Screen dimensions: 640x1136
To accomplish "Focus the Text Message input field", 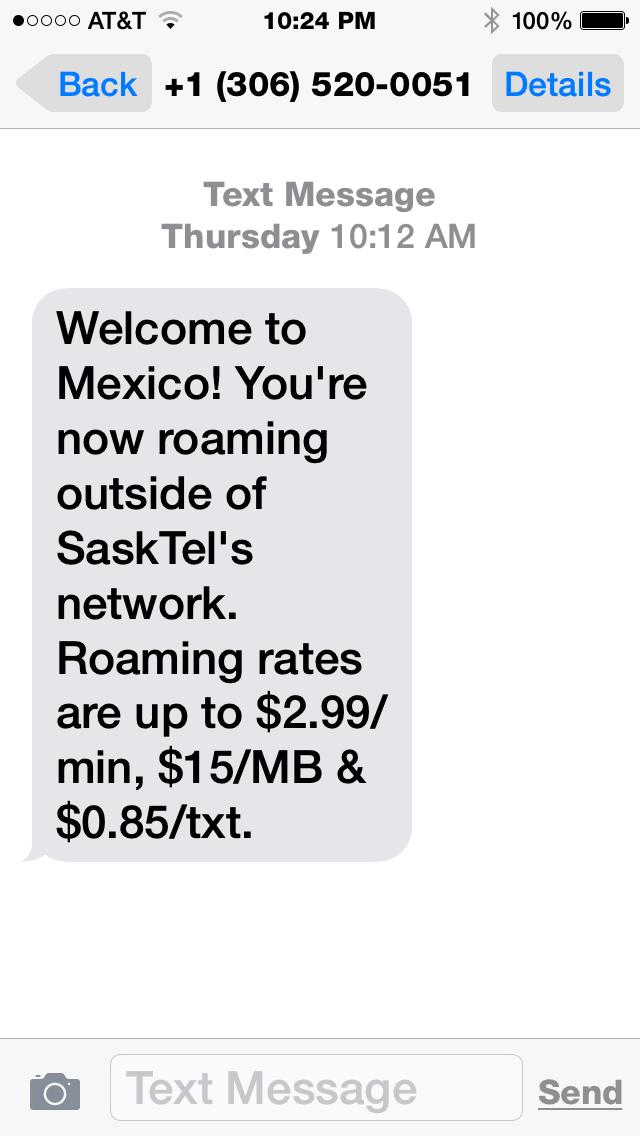I will [316, 1087].
